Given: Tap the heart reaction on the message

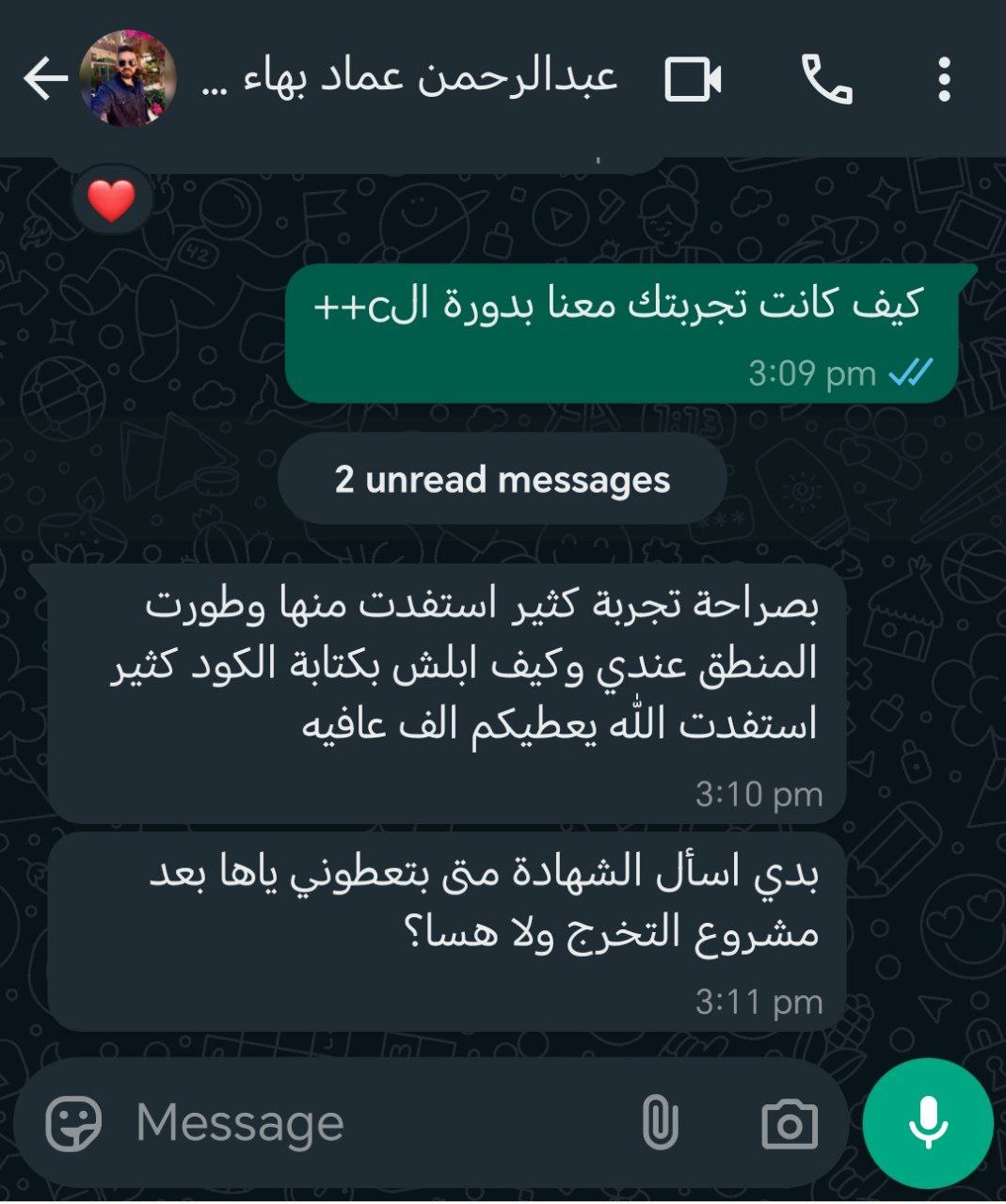Looking at the screenshot, I should (112, 200).
